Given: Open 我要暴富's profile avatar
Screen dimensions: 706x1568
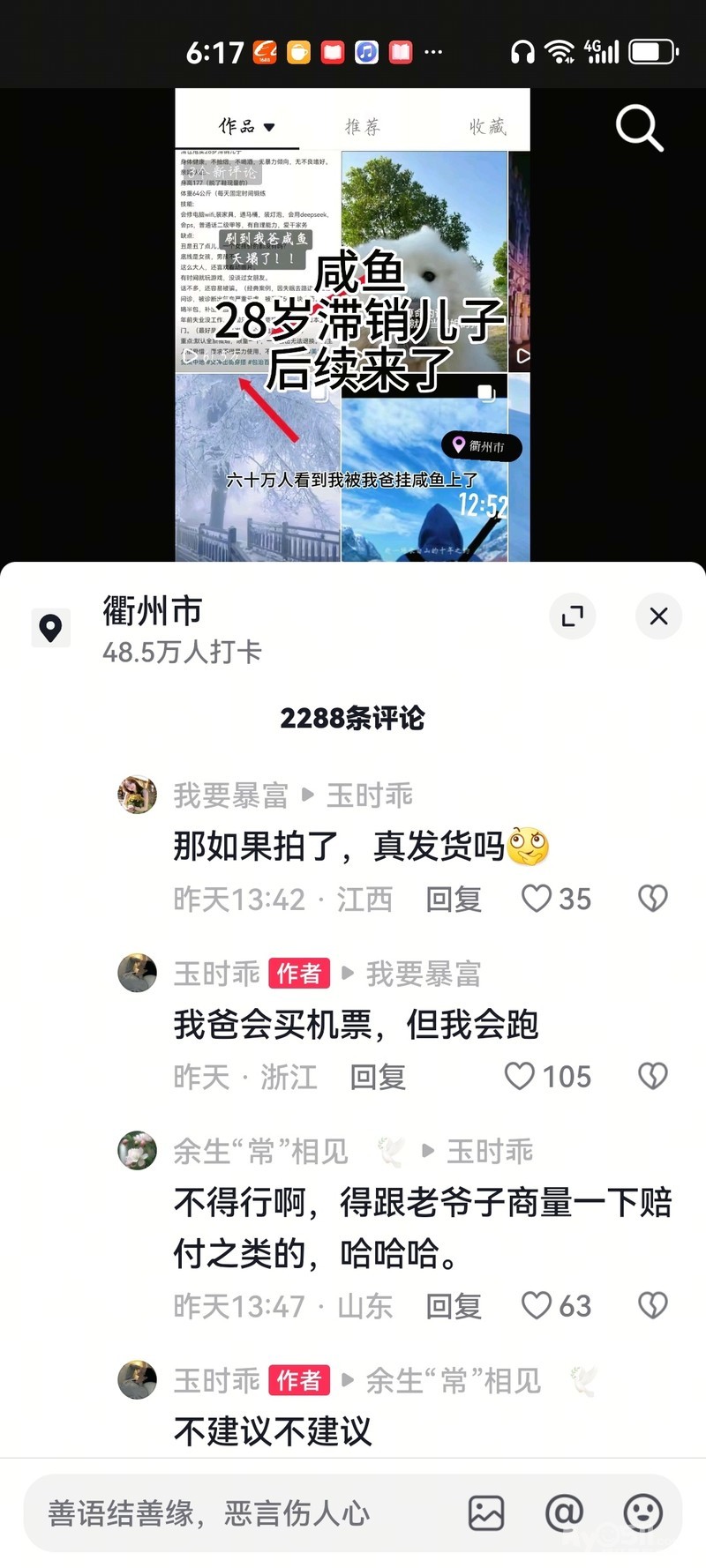Looking at the screenshot, I should coord(138,795).
